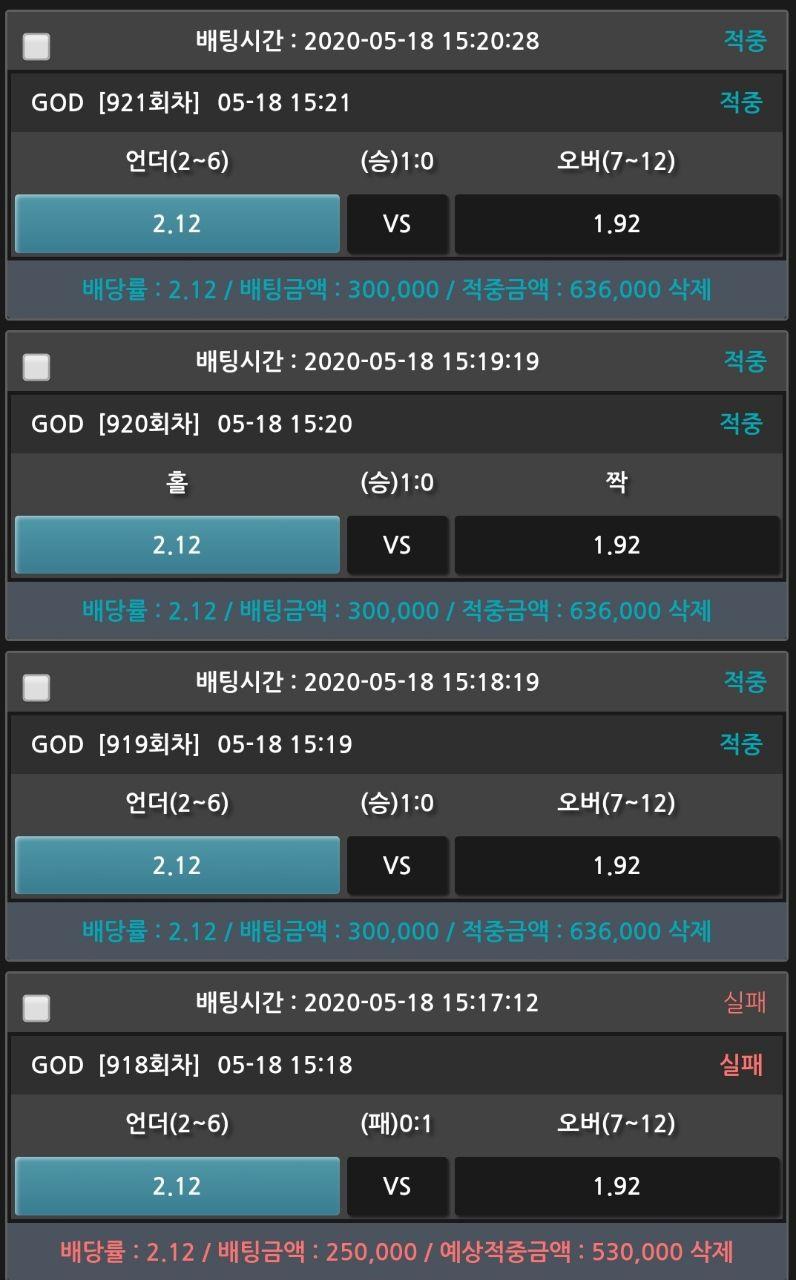Delete the 920회차 홀/짝 bet record
Image resolution: width=796 pixels, height=1280 pixels.
(x=688, y=611)
